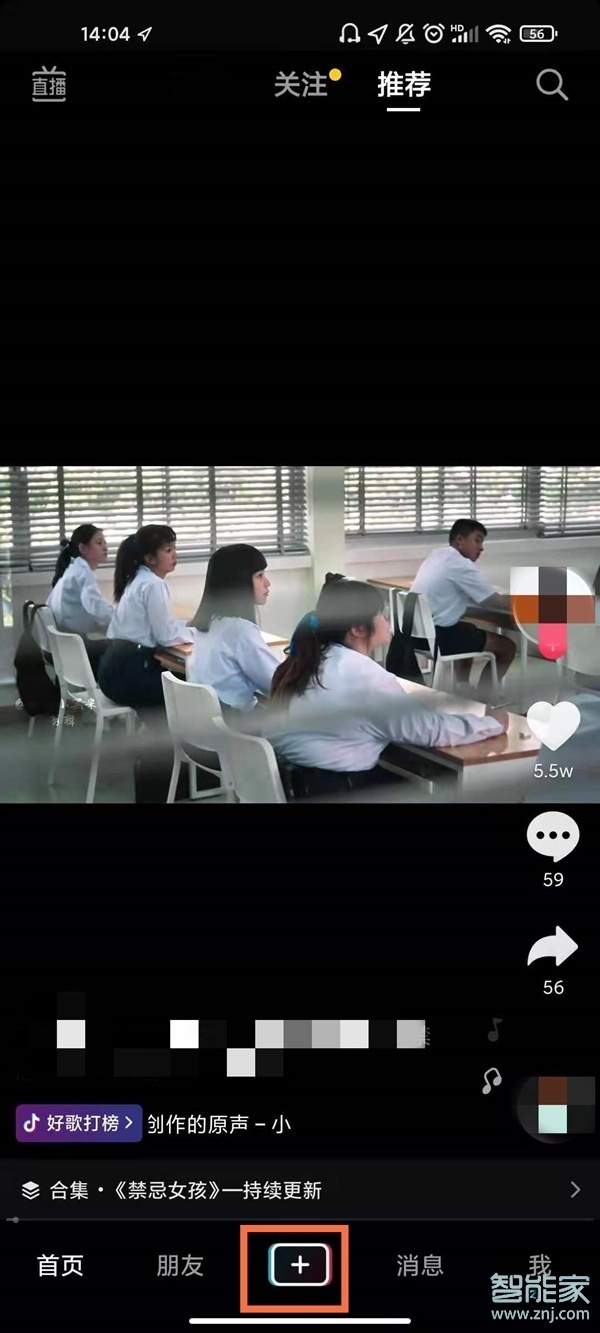Open the 合集《禁忌女孩》collection row
This screenshot has height=1333, width=600.
300,1190
